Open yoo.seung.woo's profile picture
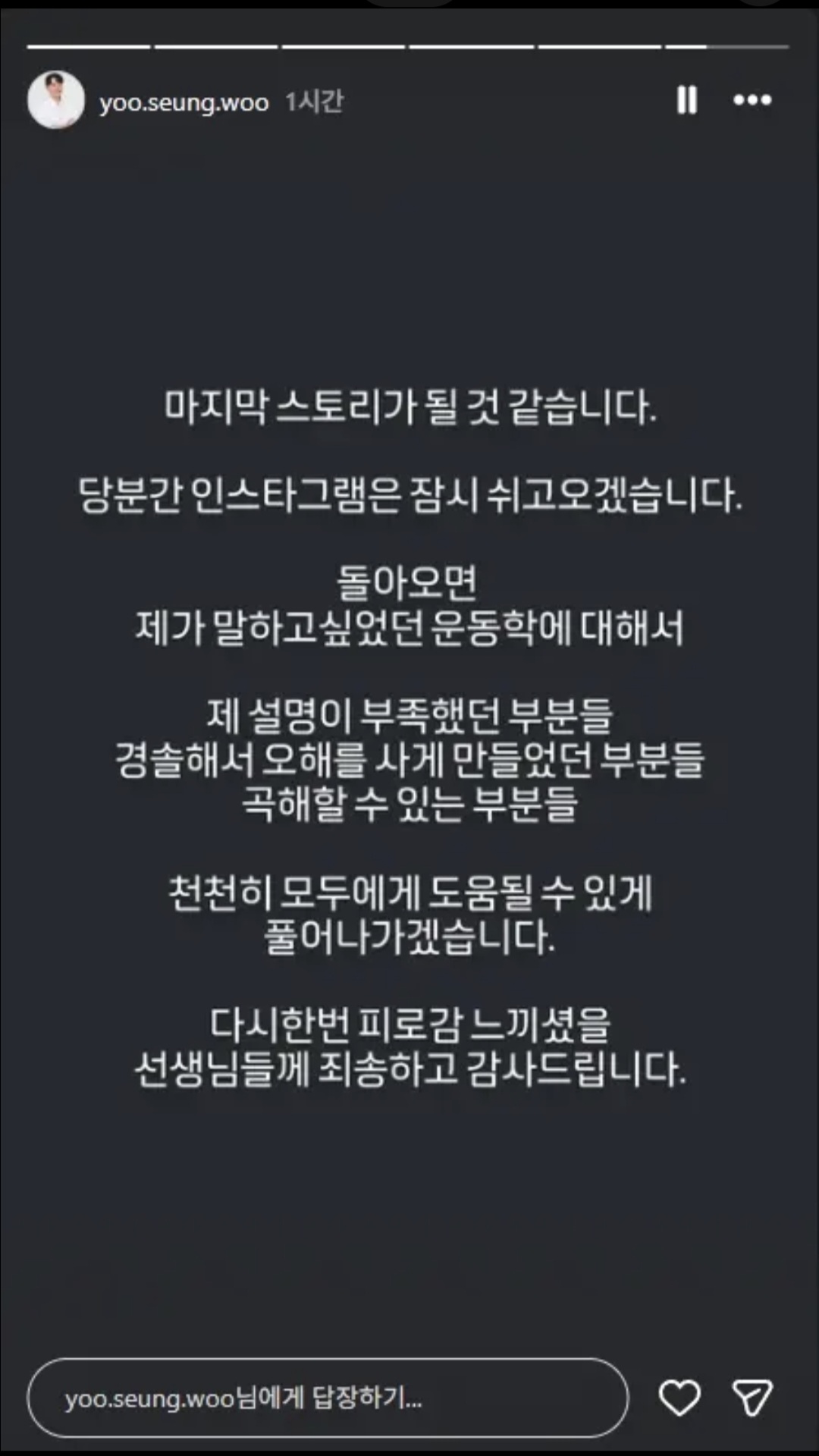 pyautogui.click(x=56, y=100)
